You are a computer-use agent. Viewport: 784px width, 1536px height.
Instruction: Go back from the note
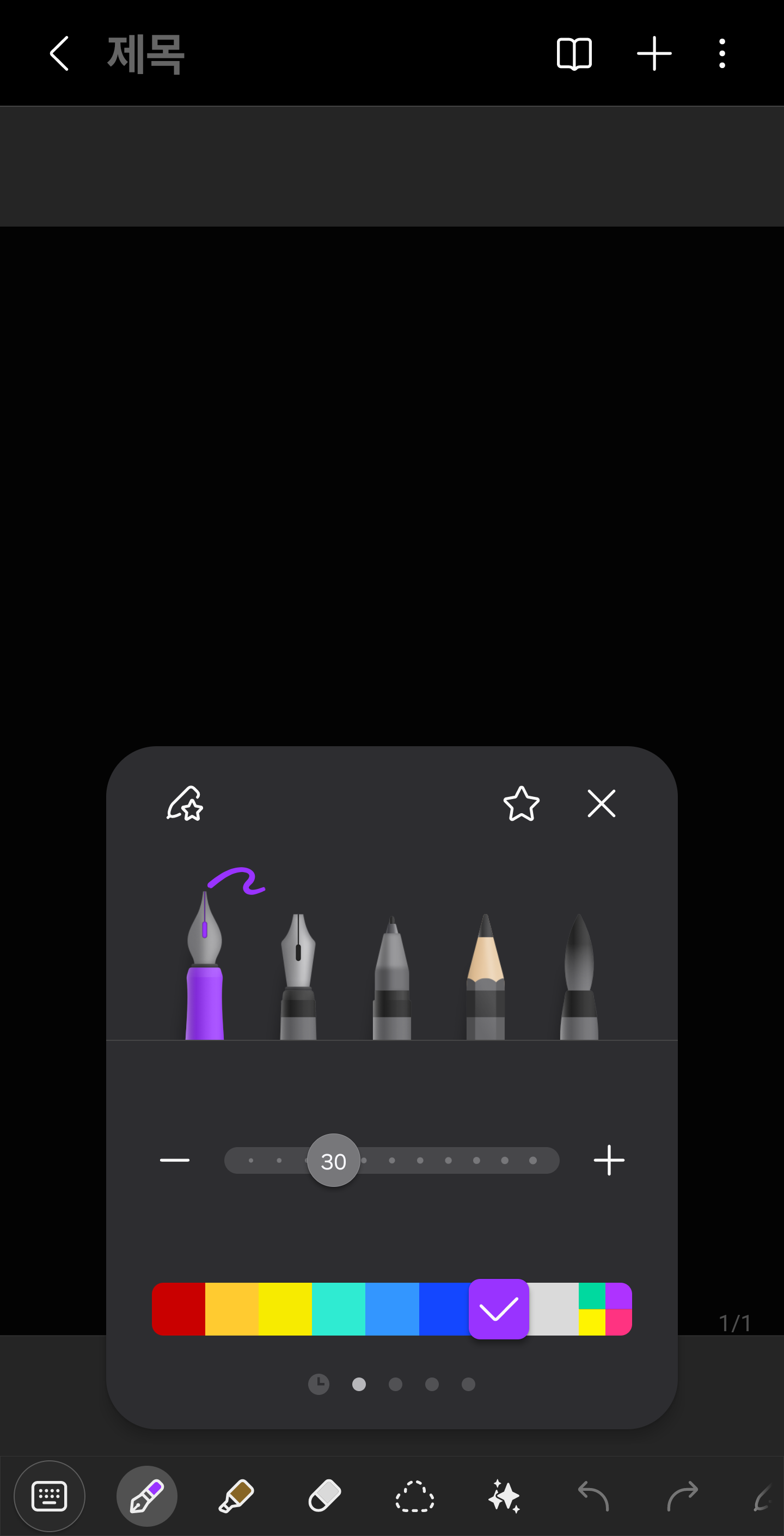pos(59,54)
